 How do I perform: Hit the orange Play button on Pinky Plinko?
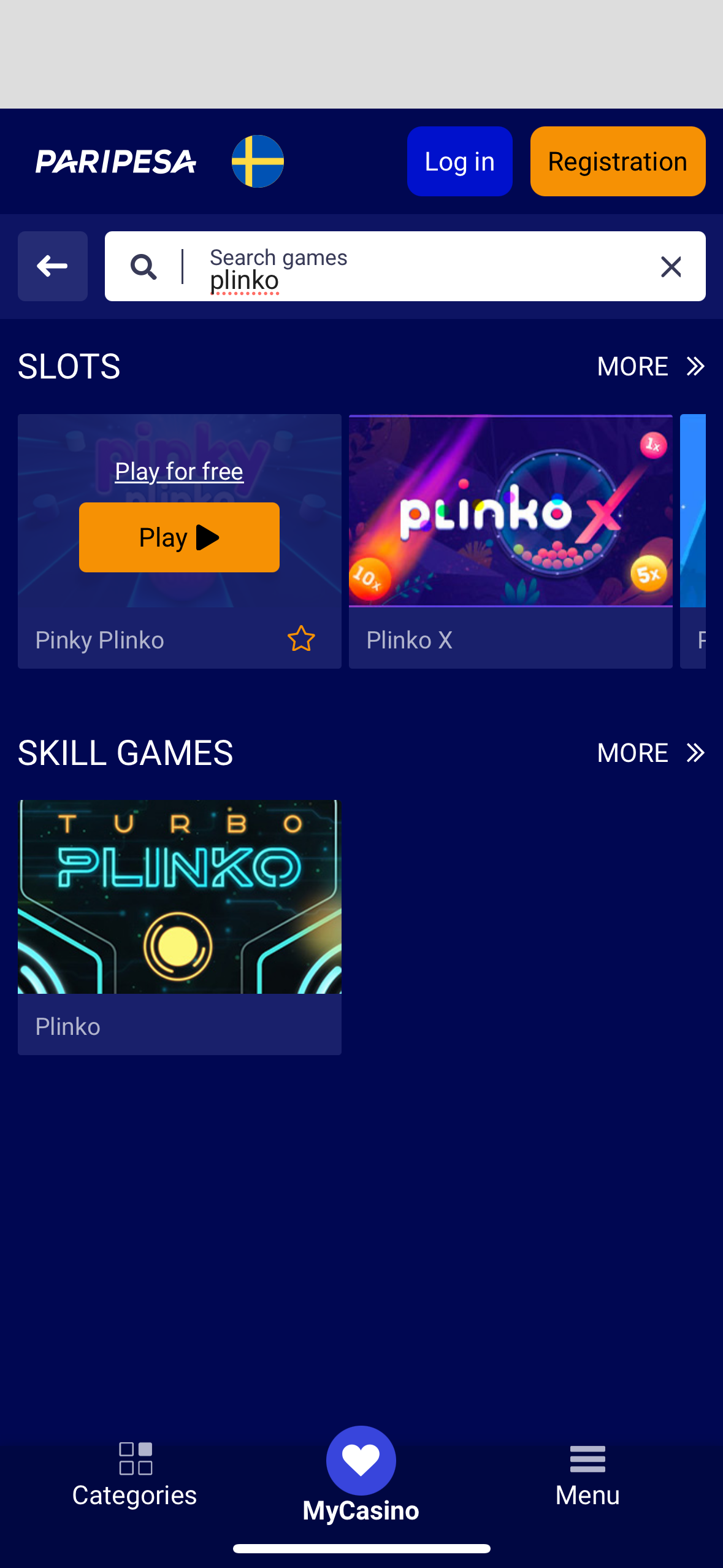179,537
